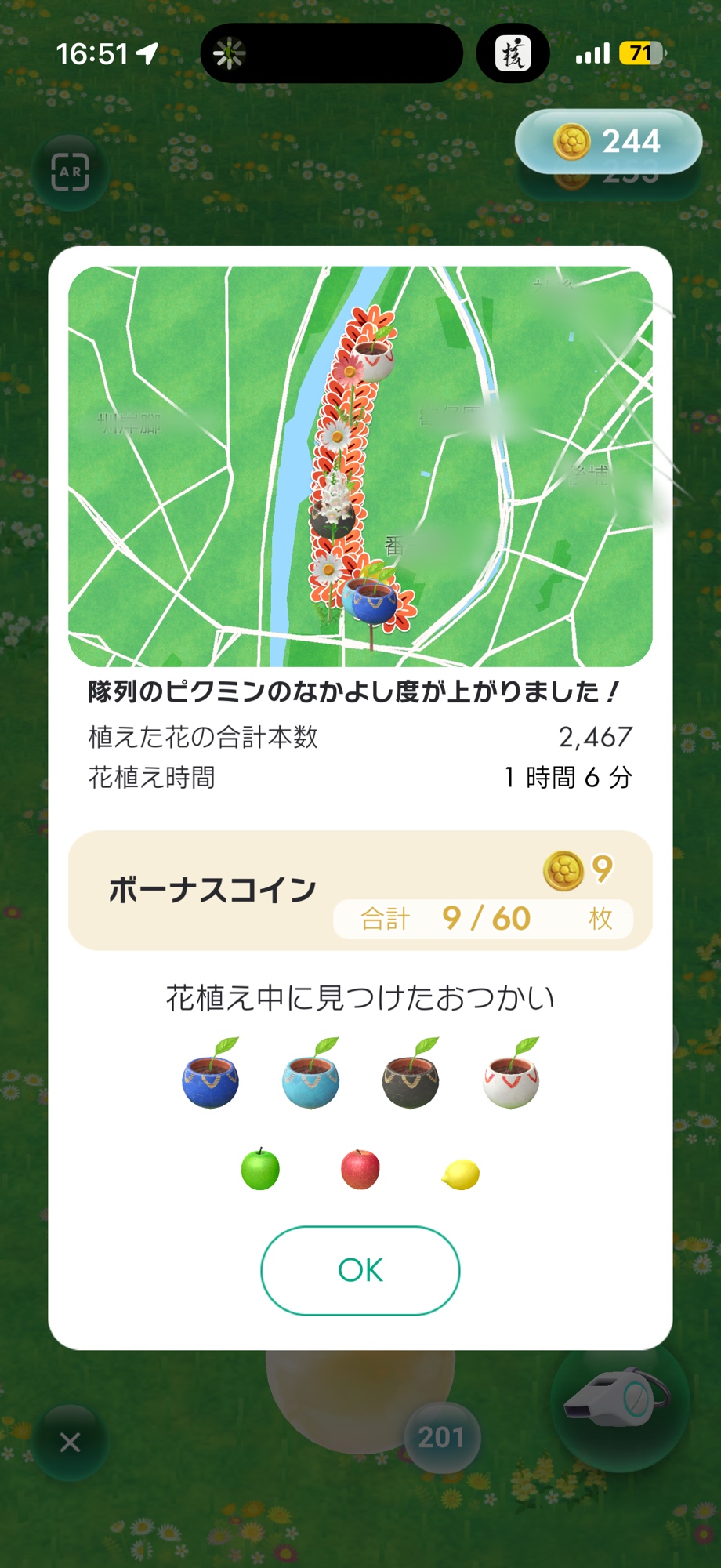
Task: Blow the whistle button
Action: [621, 1402]
